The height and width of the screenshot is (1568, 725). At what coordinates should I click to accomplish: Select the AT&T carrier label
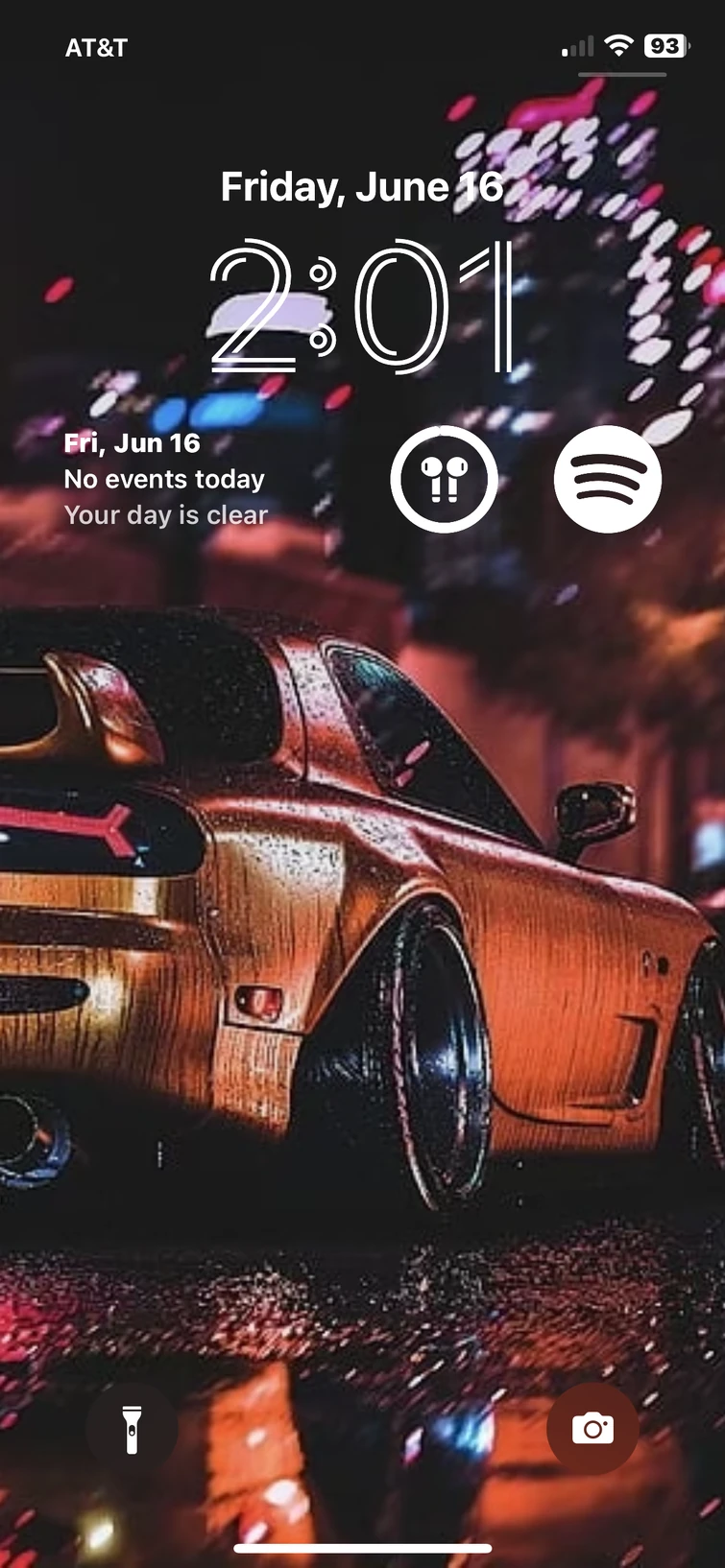[96, 46]
